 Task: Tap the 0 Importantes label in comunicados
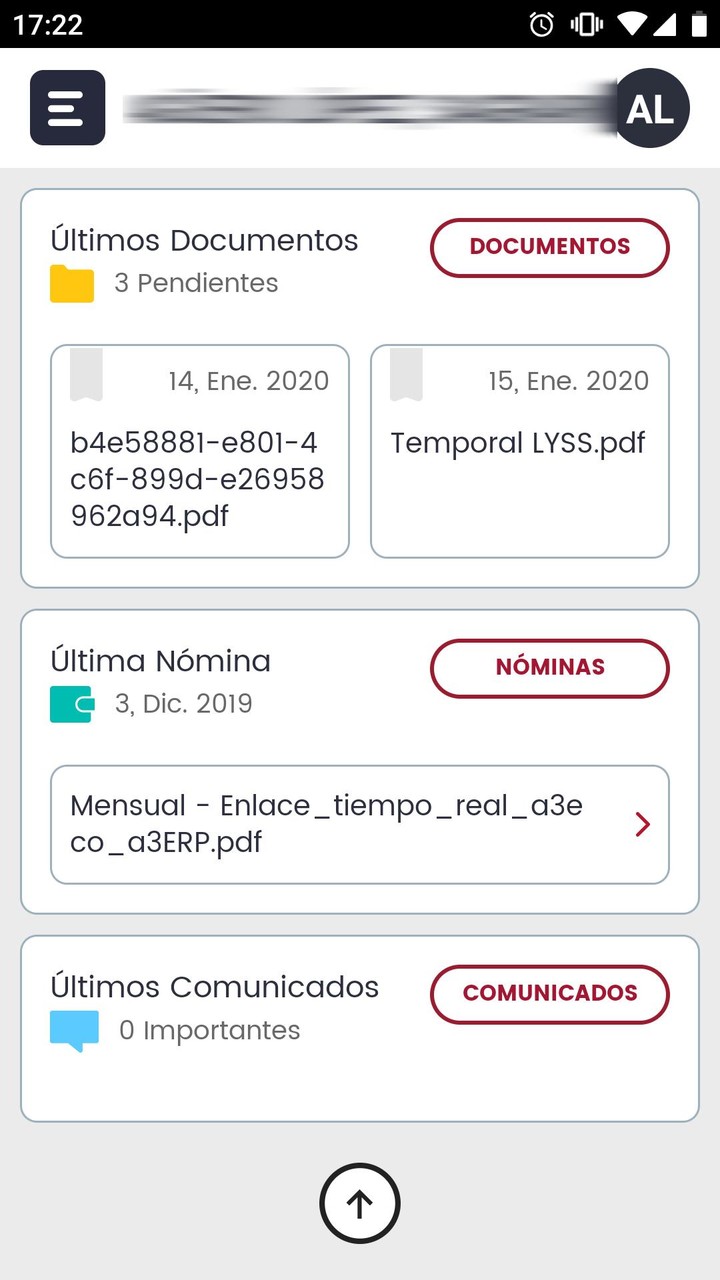[210, 1030]
